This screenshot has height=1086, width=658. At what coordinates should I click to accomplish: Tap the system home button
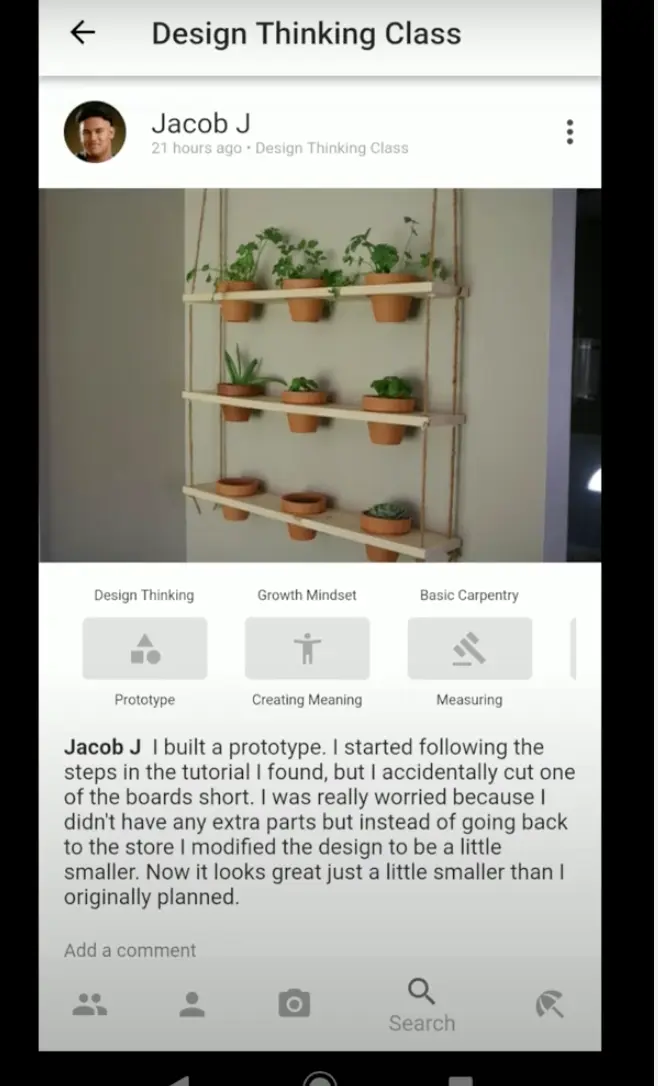click(x=320, y=1078)
